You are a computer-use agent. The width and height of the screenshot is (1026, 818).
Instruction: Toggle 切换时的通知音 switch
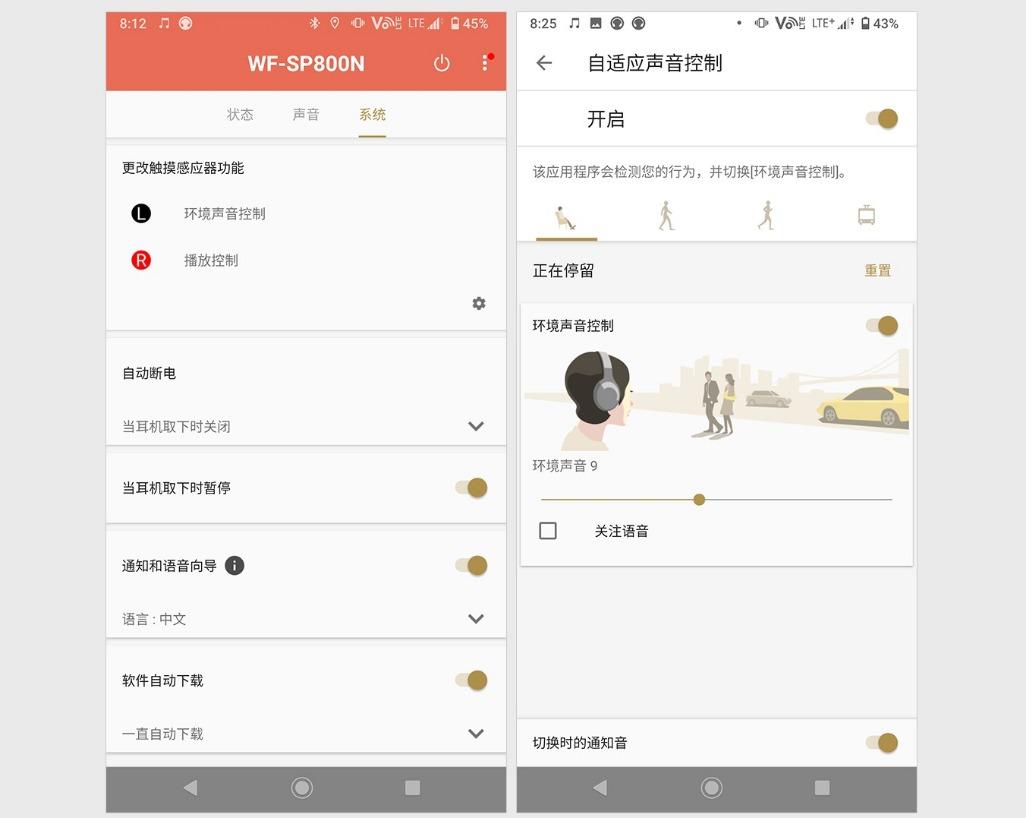(882, 742)
